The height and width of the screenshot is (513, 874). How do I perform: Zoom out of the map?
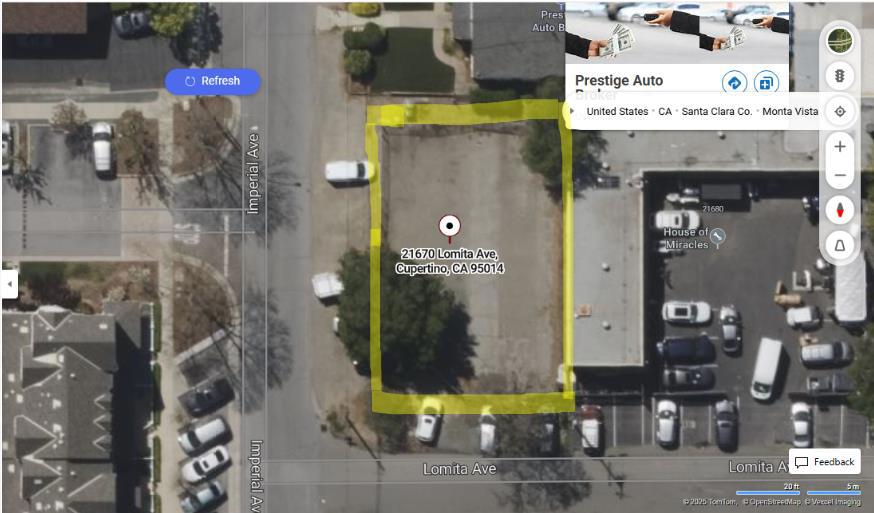tap(840, 176)
